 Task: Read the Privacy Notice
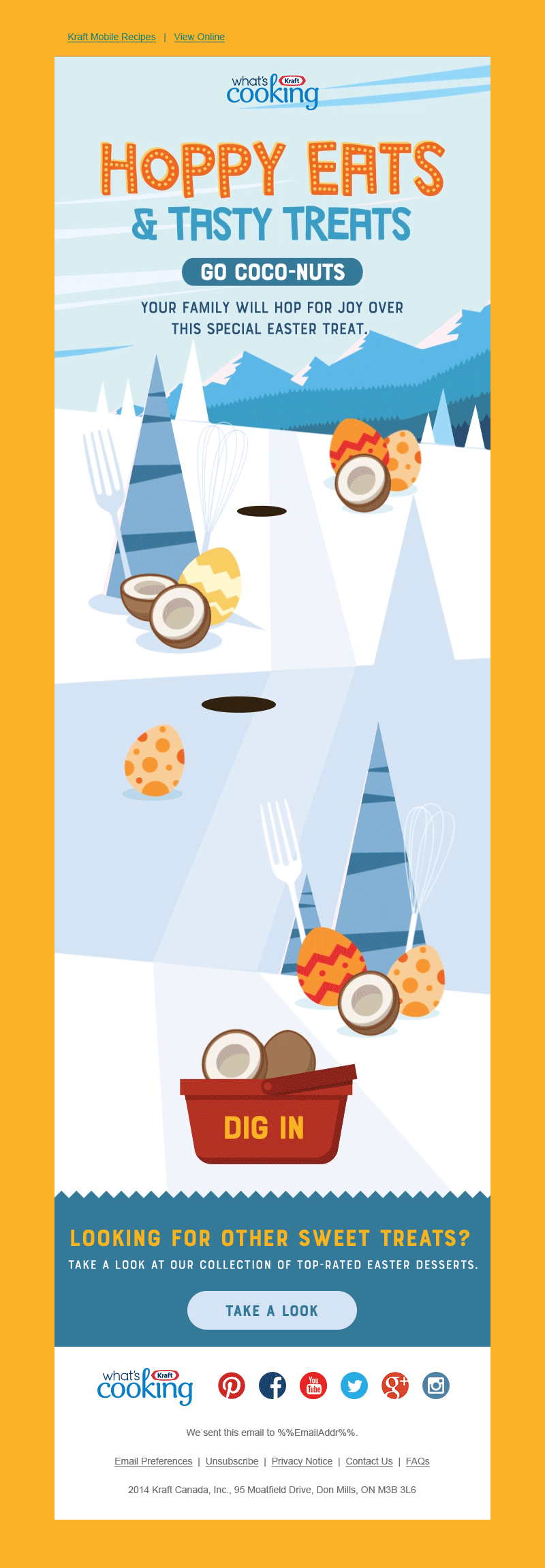tap(302, 1461)
